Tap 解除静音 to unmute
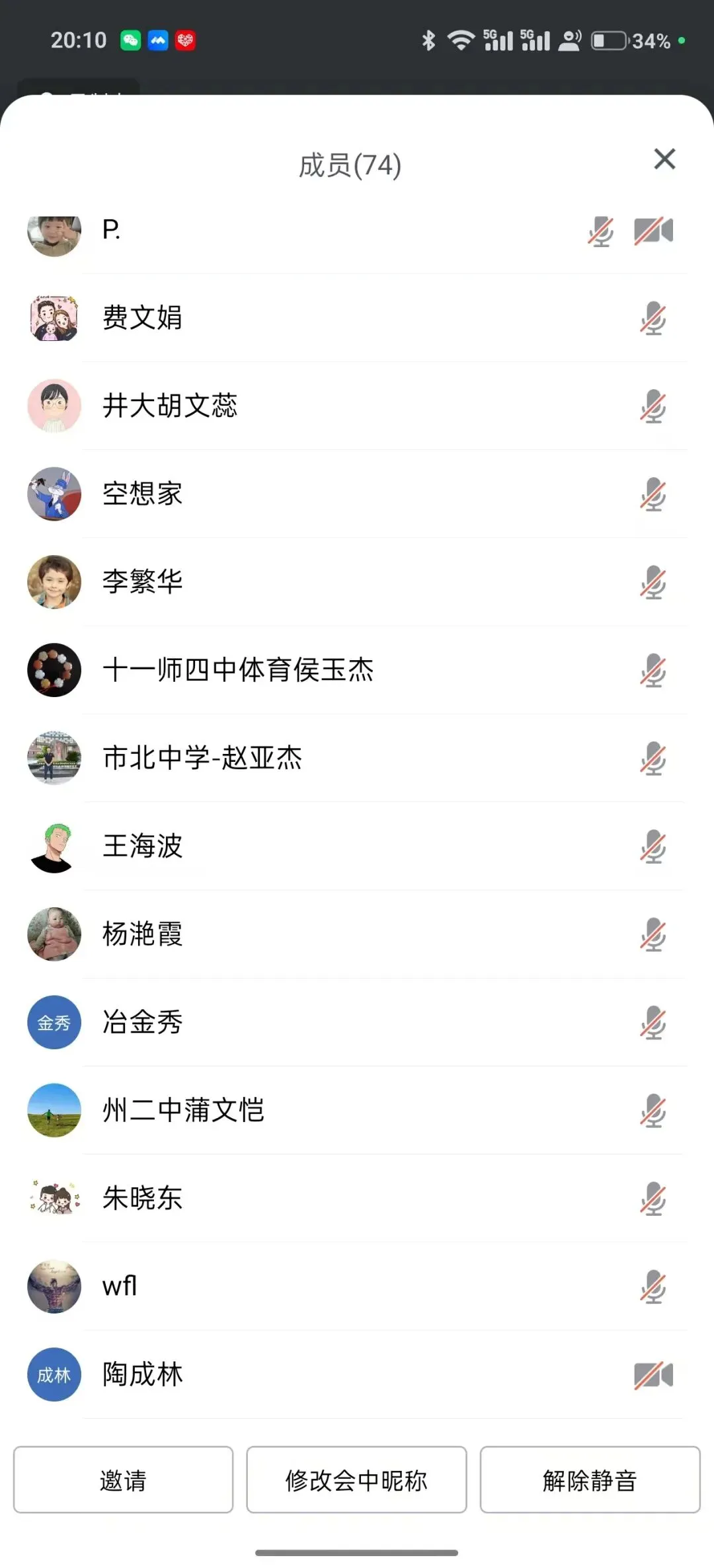This screenshot has width=714, height=1568. [590, 1480]
